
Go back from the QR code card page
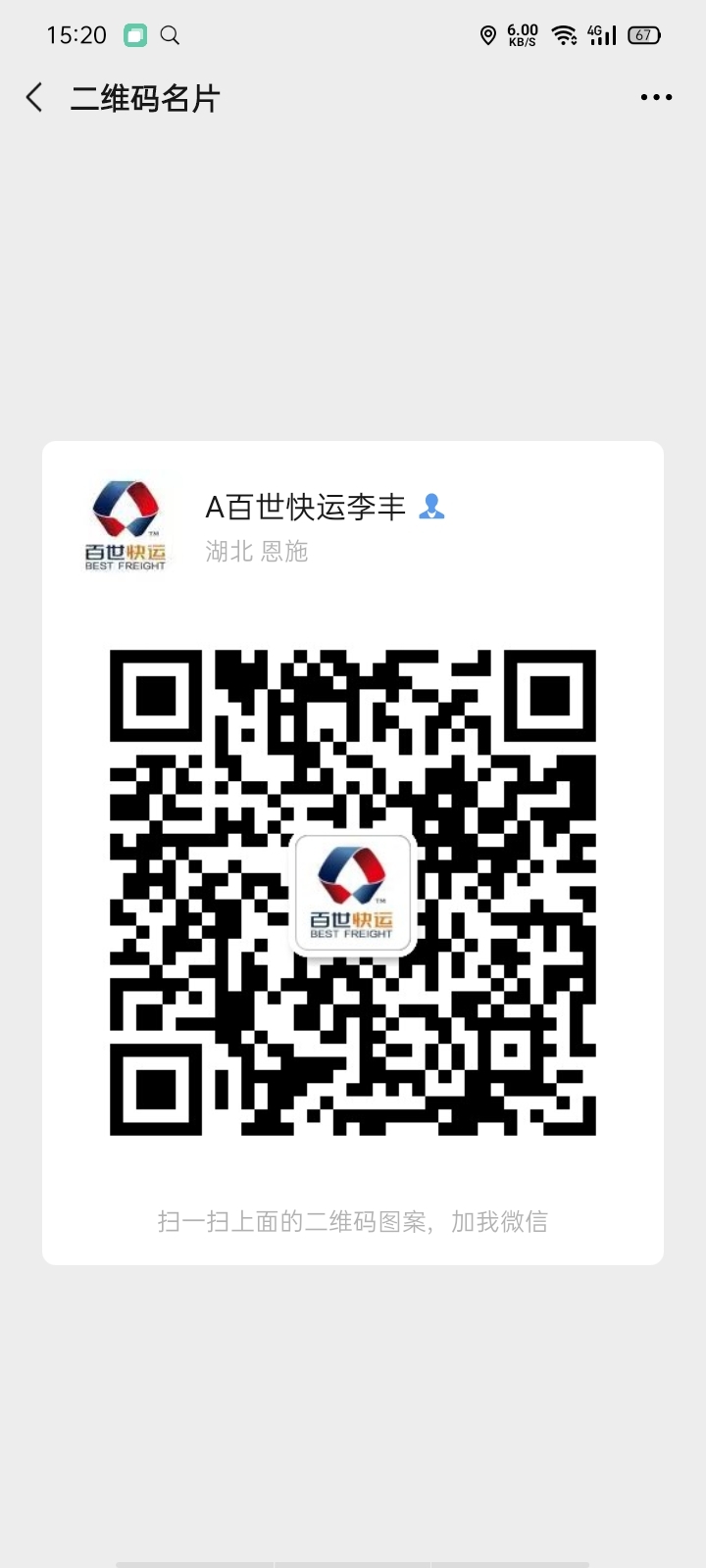(34, 98)
